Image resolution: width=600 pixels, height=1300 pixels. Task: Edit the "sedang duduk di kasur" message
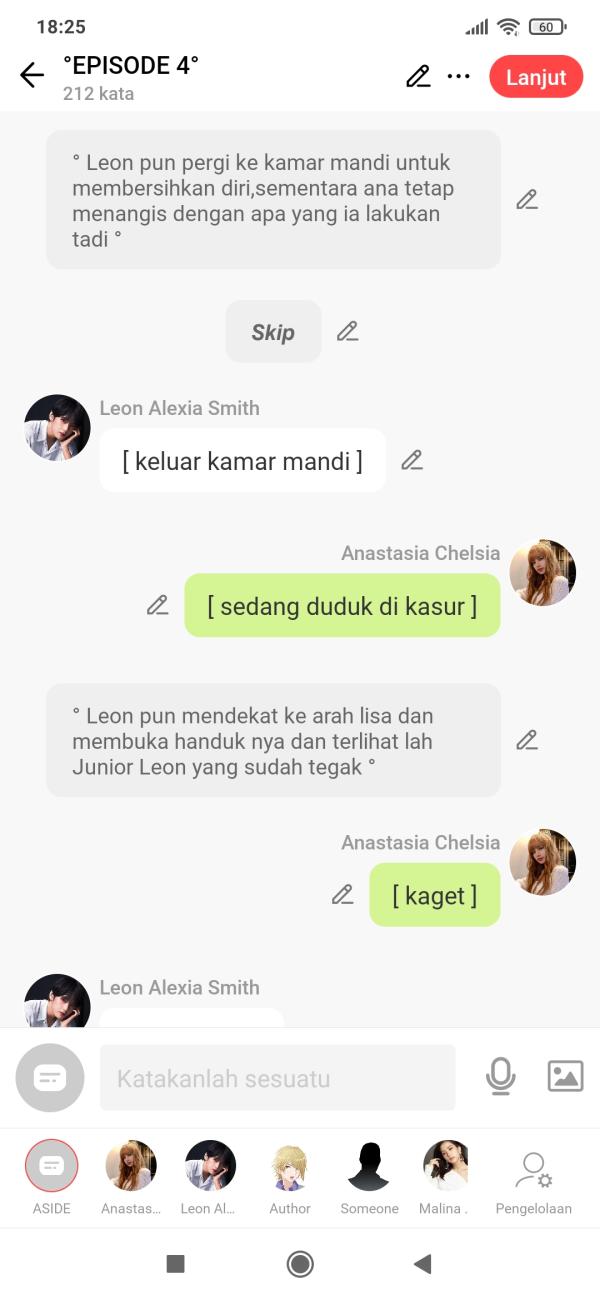click(157, 605)
